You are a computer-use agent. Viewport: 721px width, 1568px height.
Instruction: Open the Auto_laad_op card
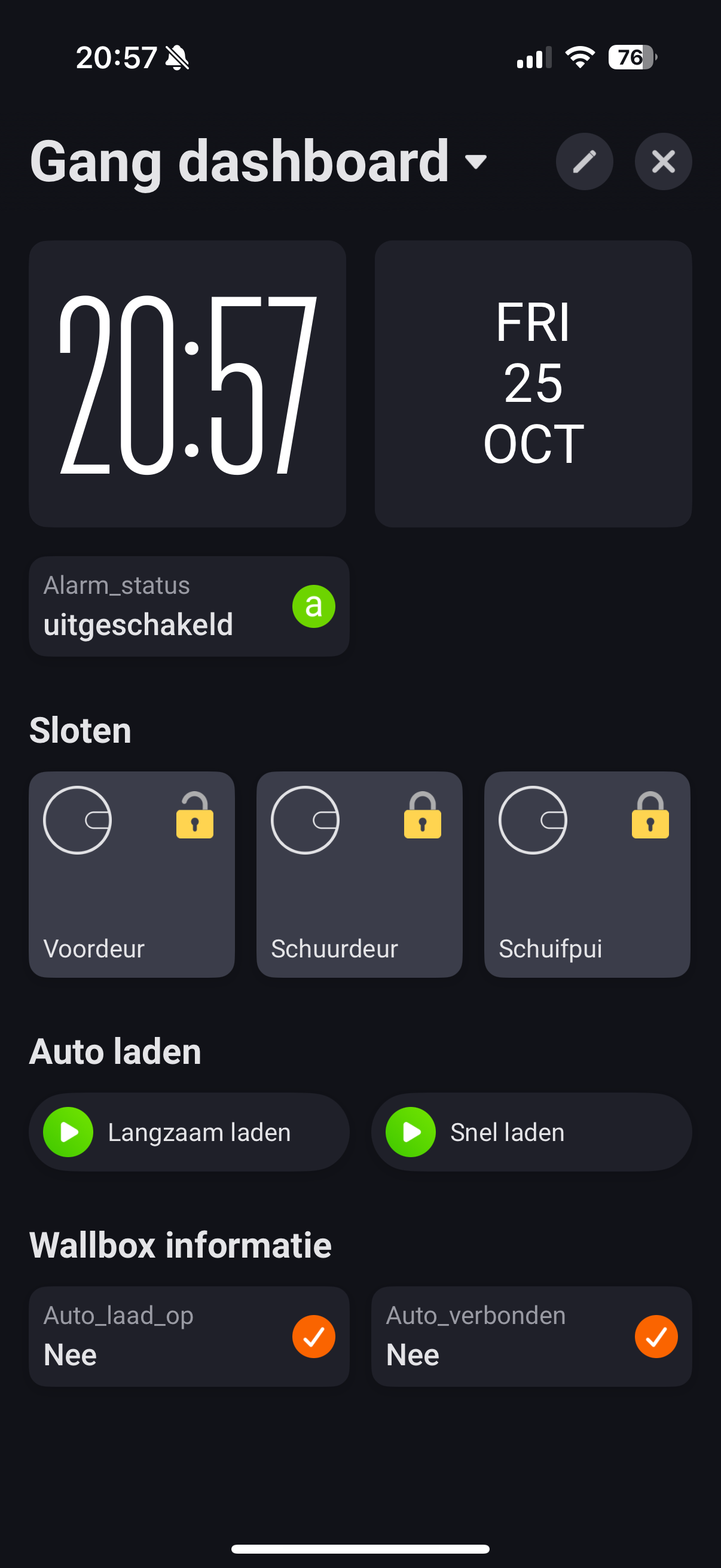click(188, 1336)
